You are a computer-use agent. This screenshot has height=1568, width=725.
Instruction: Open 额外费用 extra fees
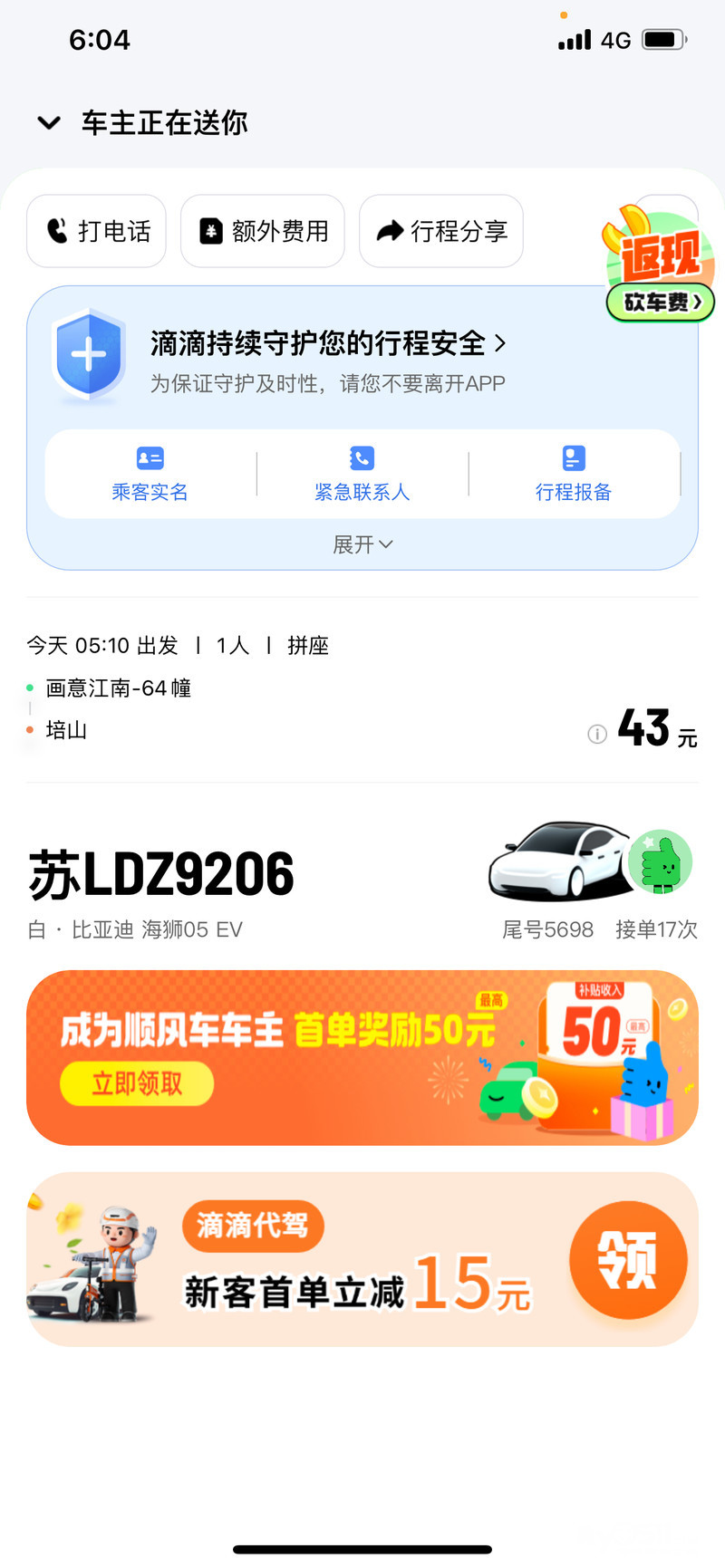pos(263,232)
